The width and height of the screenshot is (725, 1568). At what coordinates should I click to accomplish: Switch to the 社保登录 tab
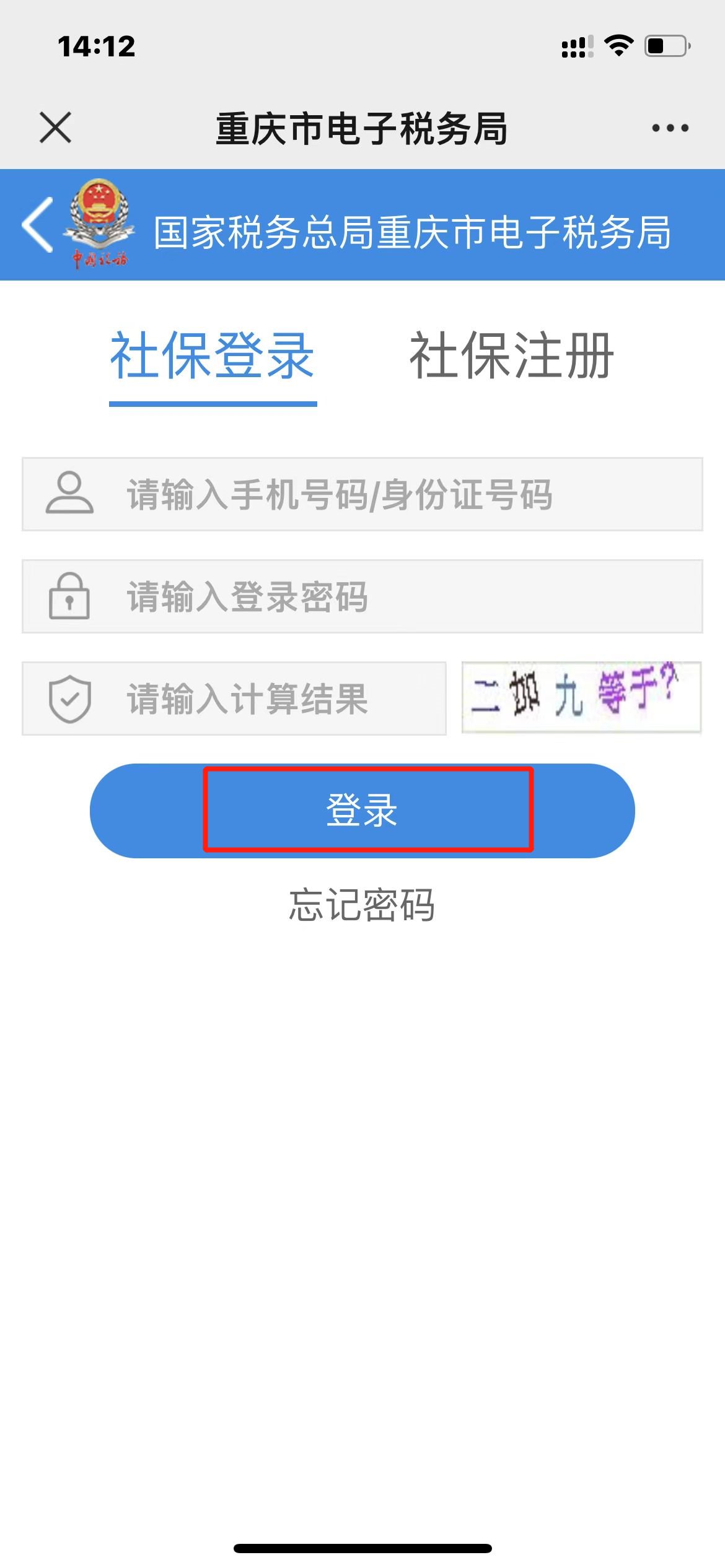pyautogui.click(x=213, y=356)
